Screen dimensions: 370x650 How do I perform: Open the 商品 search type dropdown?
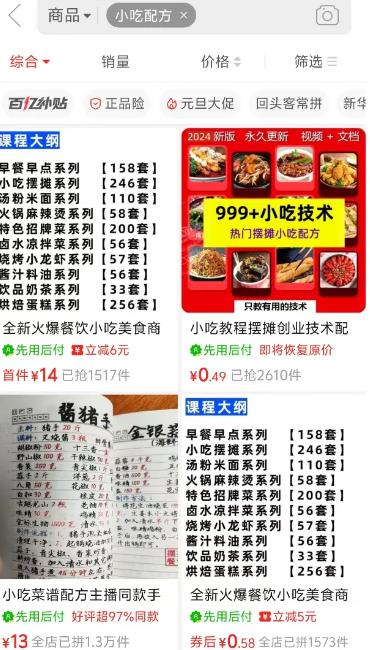pos(69,16)
